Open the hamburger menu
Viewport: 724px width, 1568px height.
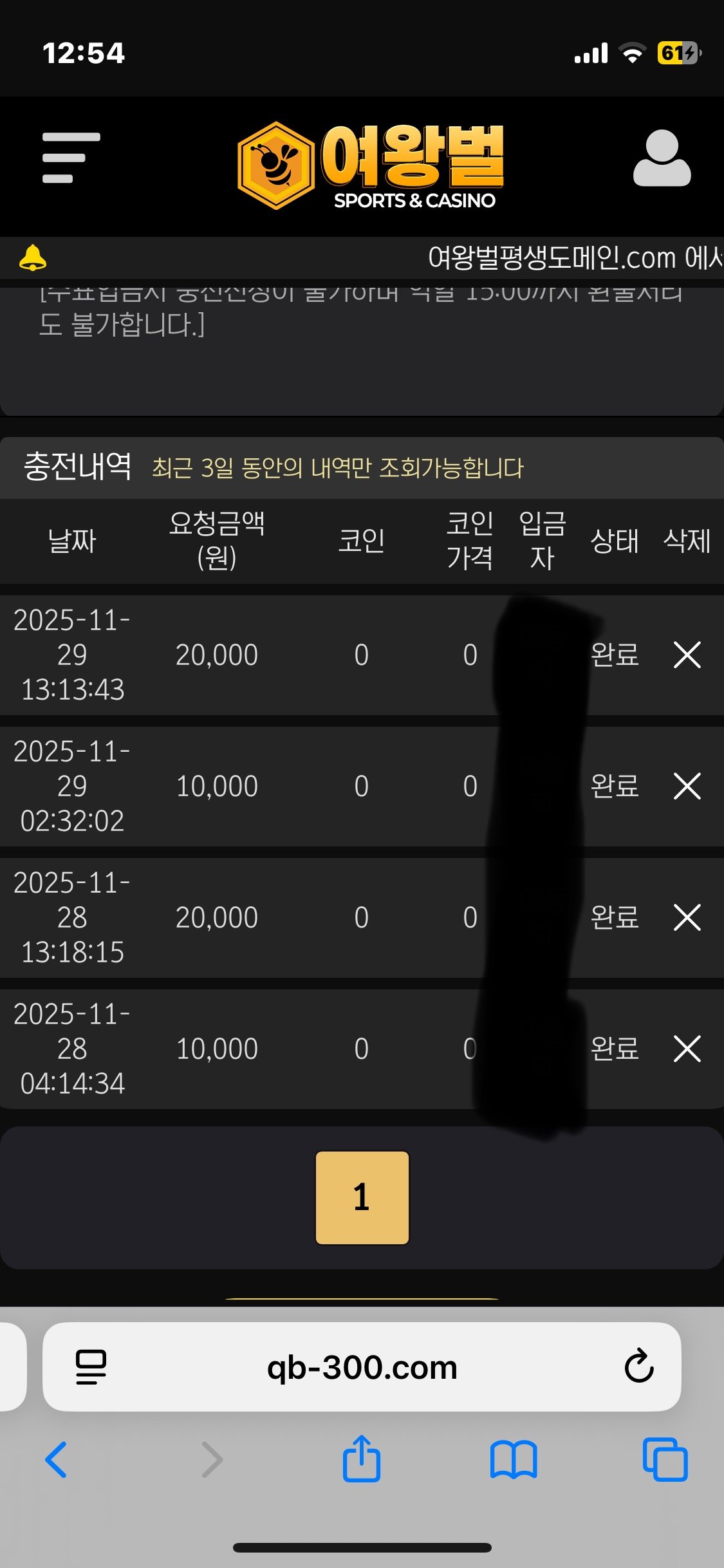[x=71, y=158]
